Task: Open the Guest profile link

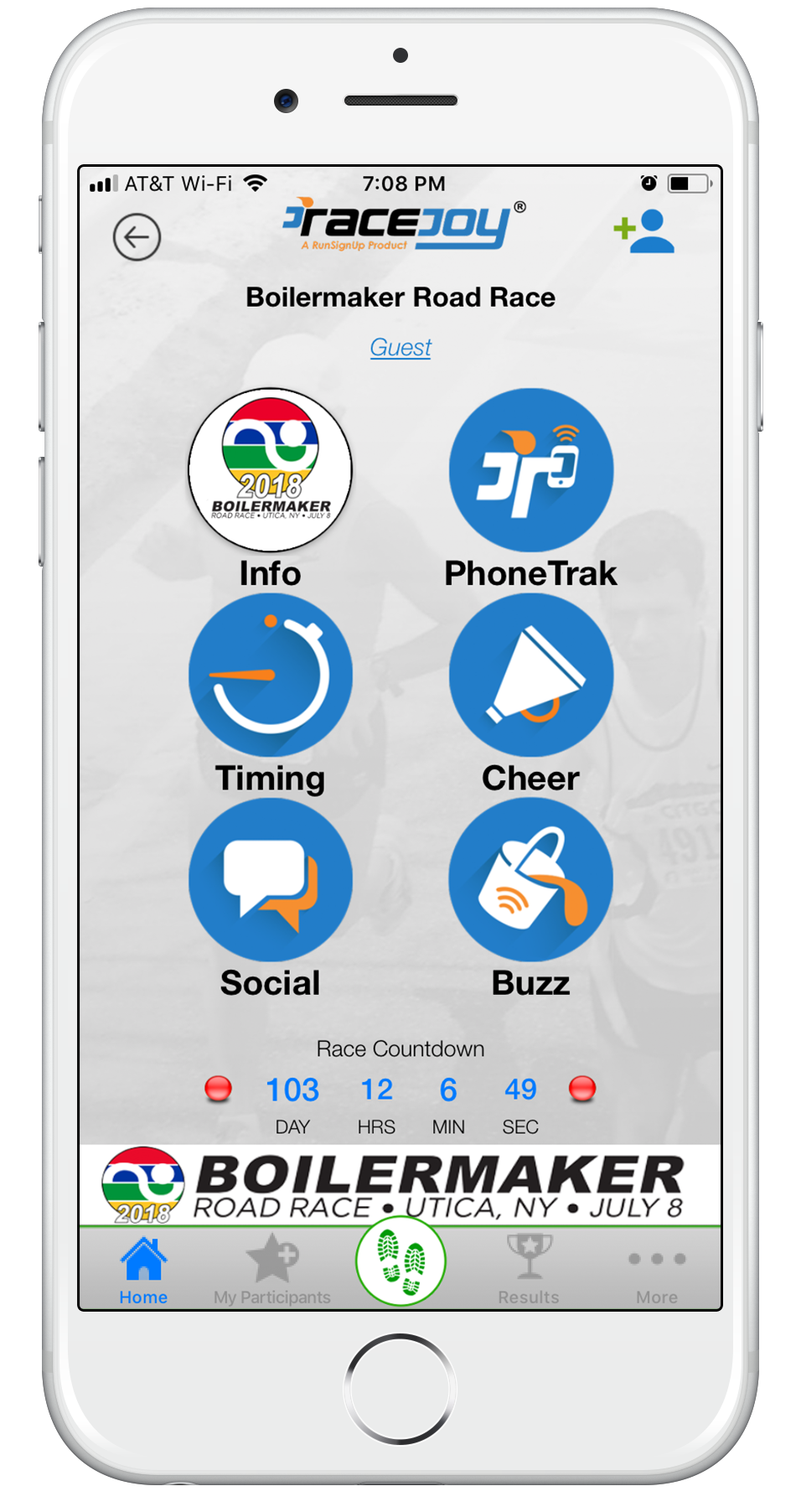Action: 401,347
